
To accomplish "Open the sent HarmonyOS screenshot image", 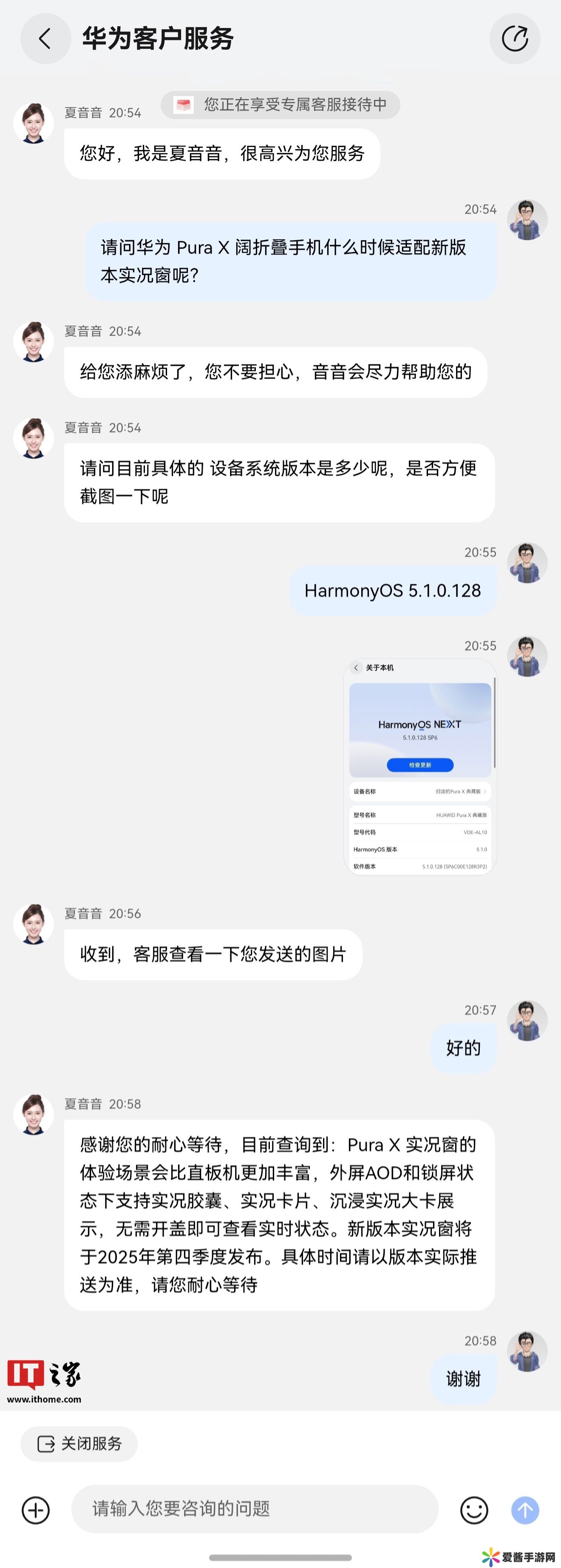I will [x=420, y=767].
